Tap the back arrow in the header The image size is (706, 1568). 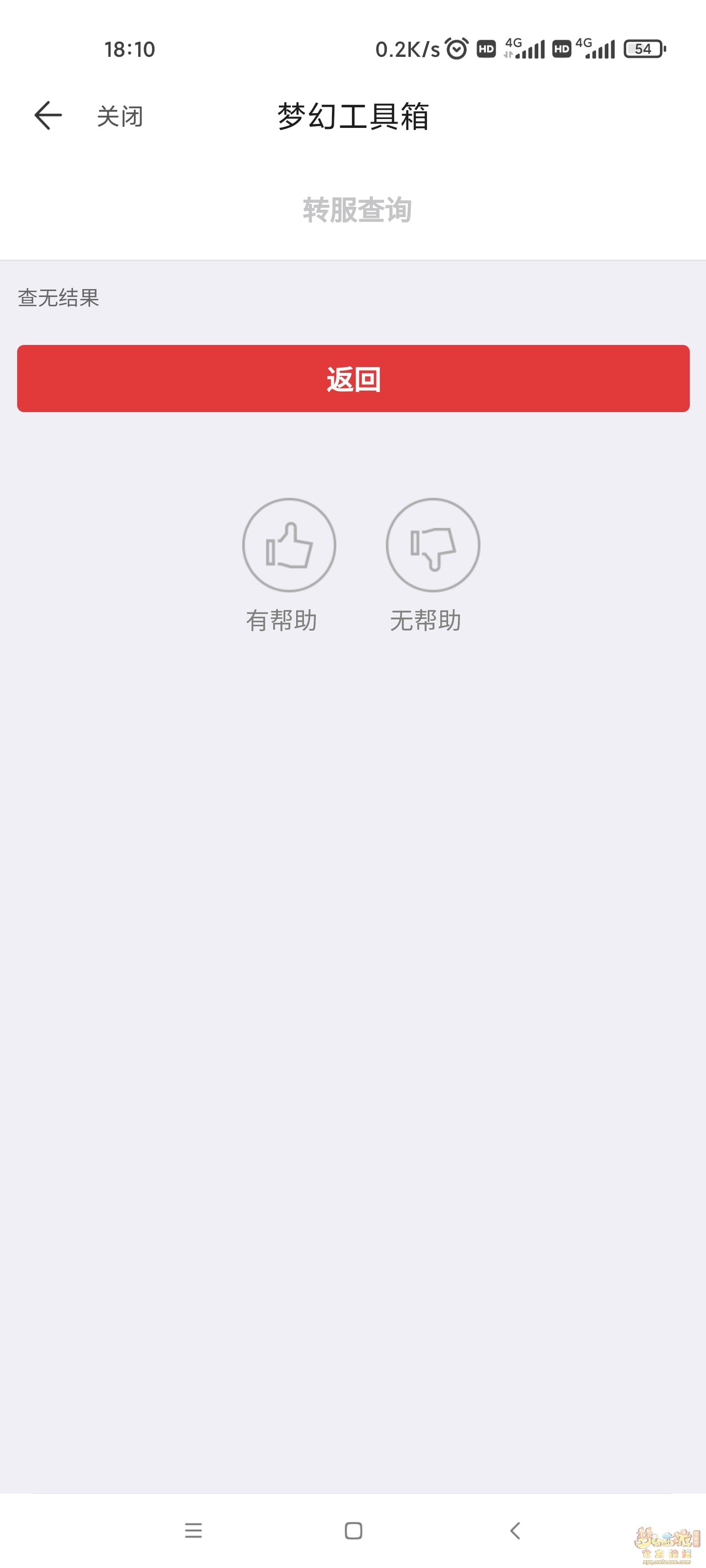tap(48, 116)
